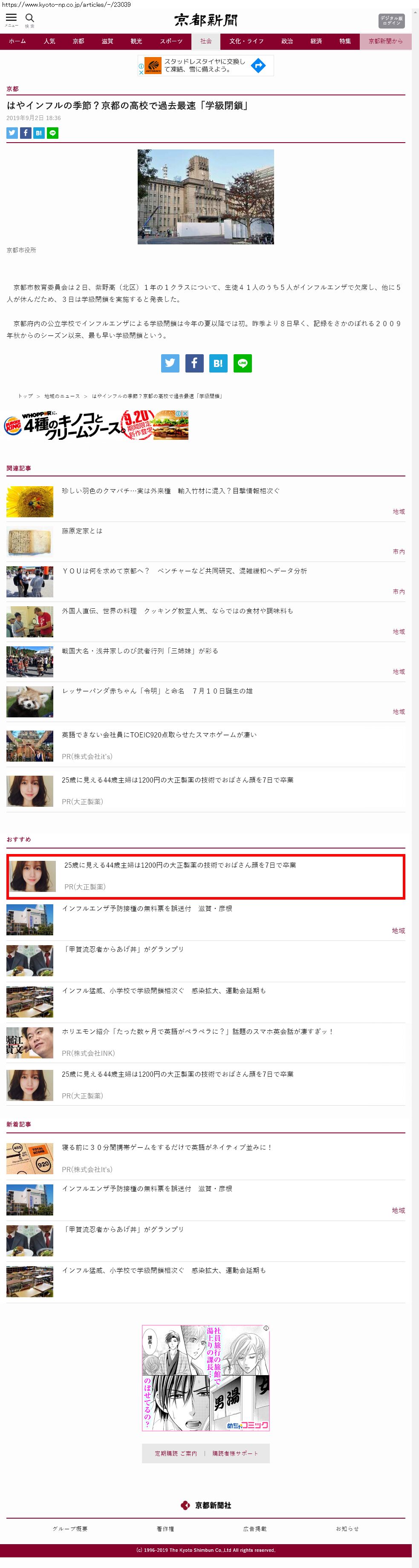Open article about 珍しい羽色のクマバチ
Viewport: 419px width, 1568px height.
pos(170,490)
